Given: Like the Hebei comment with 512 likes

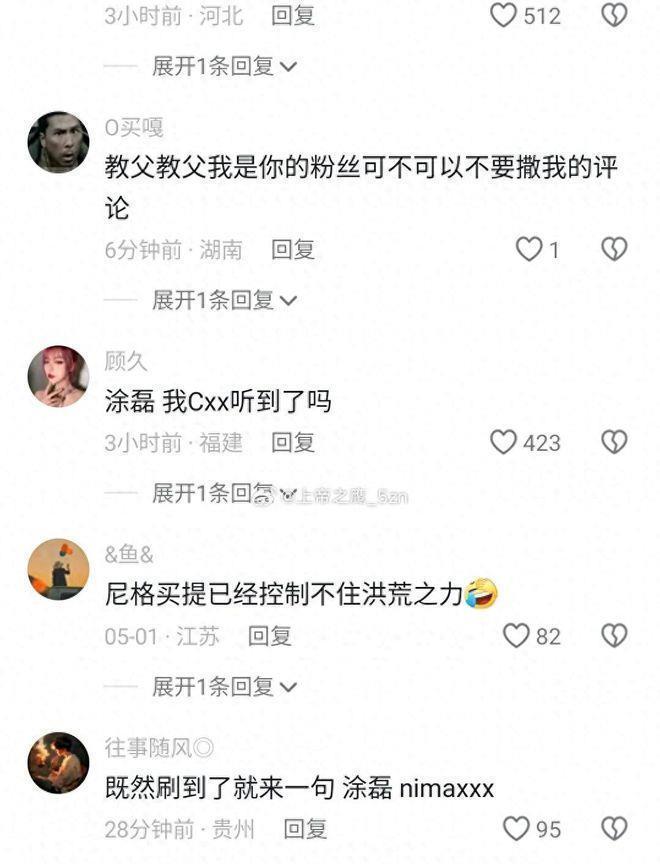Looking at the screenshot, I should pyautogui.click(x=504, y=15).
